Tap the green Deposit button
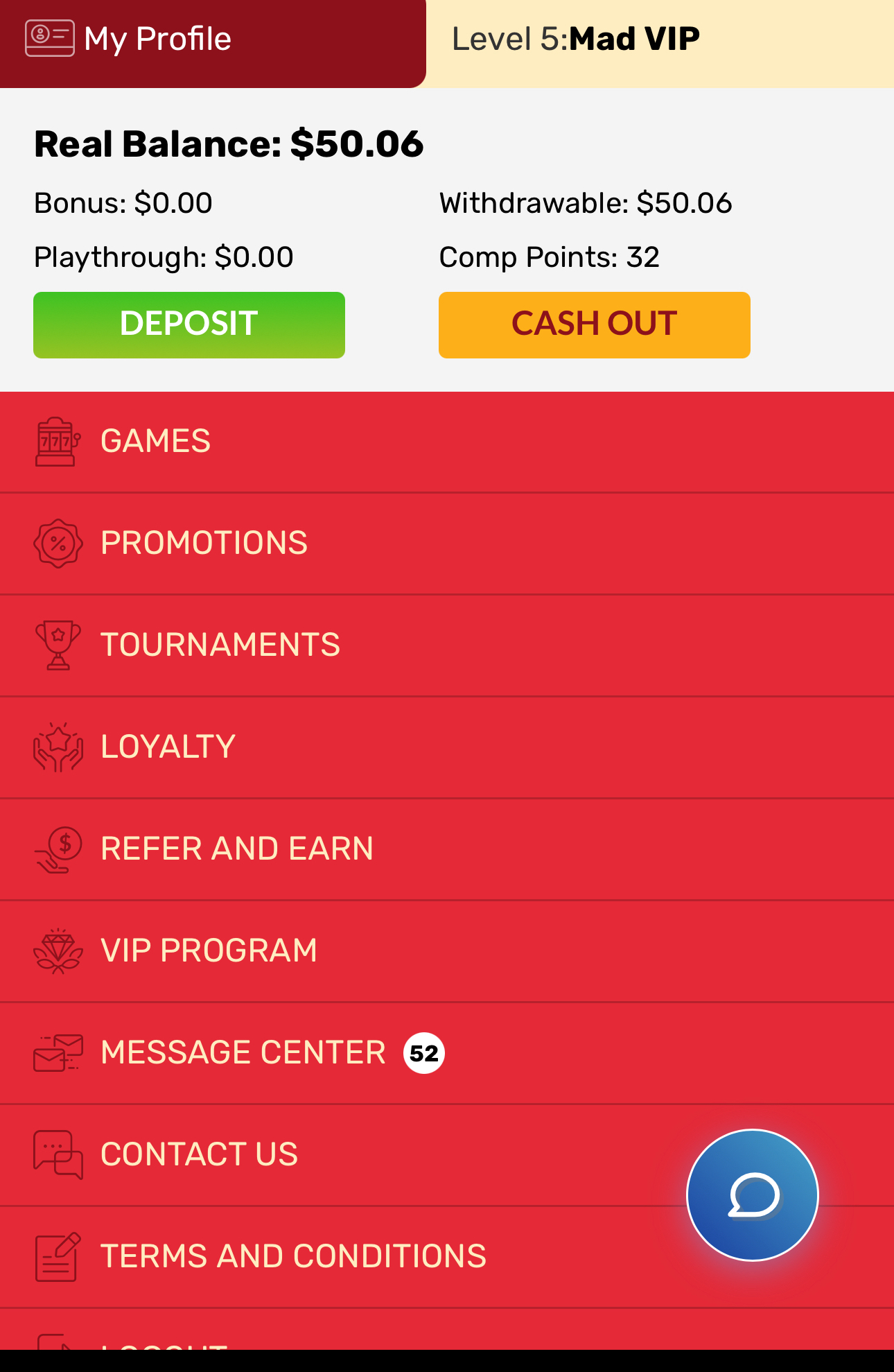894x1372 pixels. (x=189, y=324)
